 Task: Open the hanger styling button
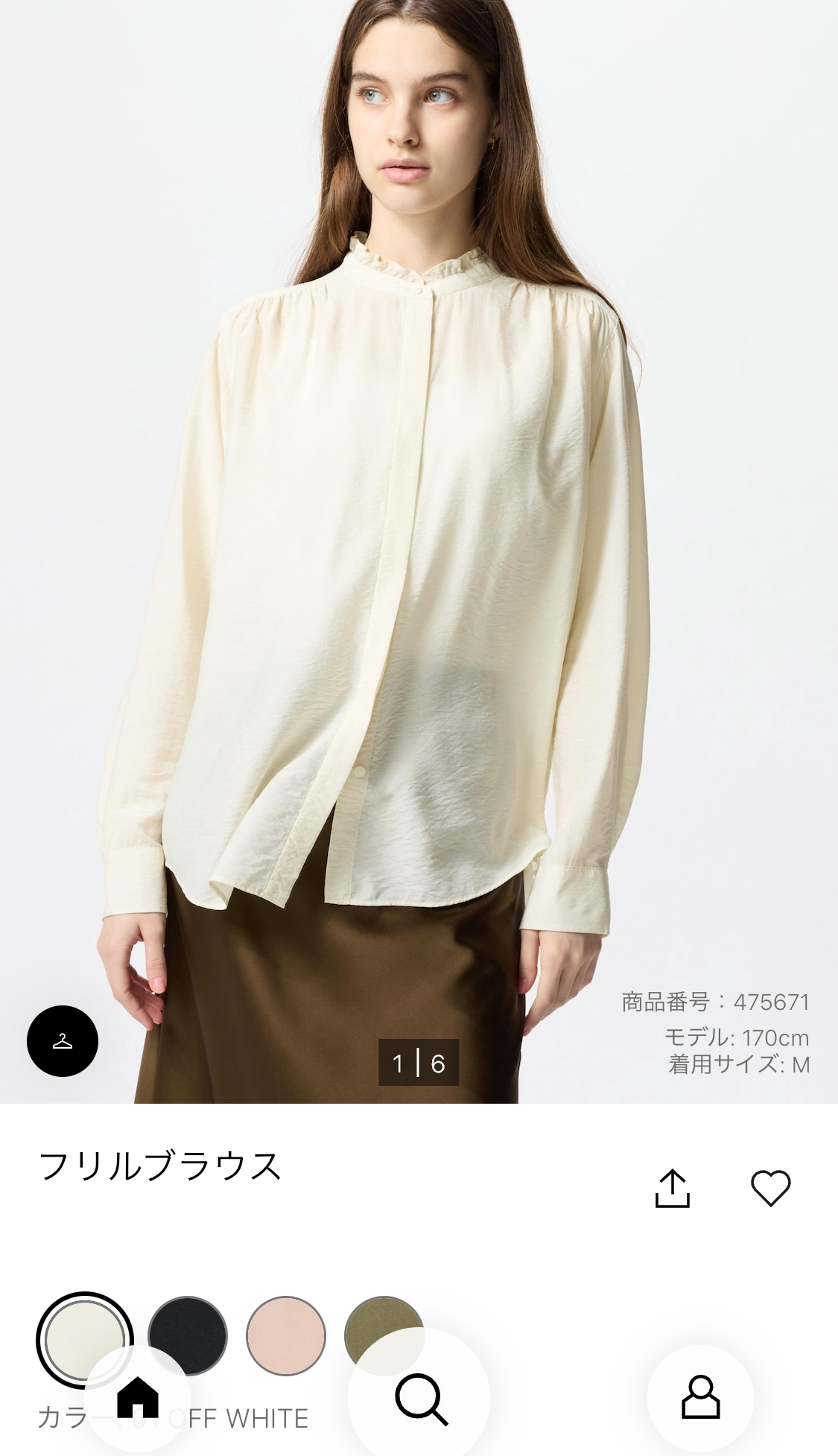pos(63,1041)
